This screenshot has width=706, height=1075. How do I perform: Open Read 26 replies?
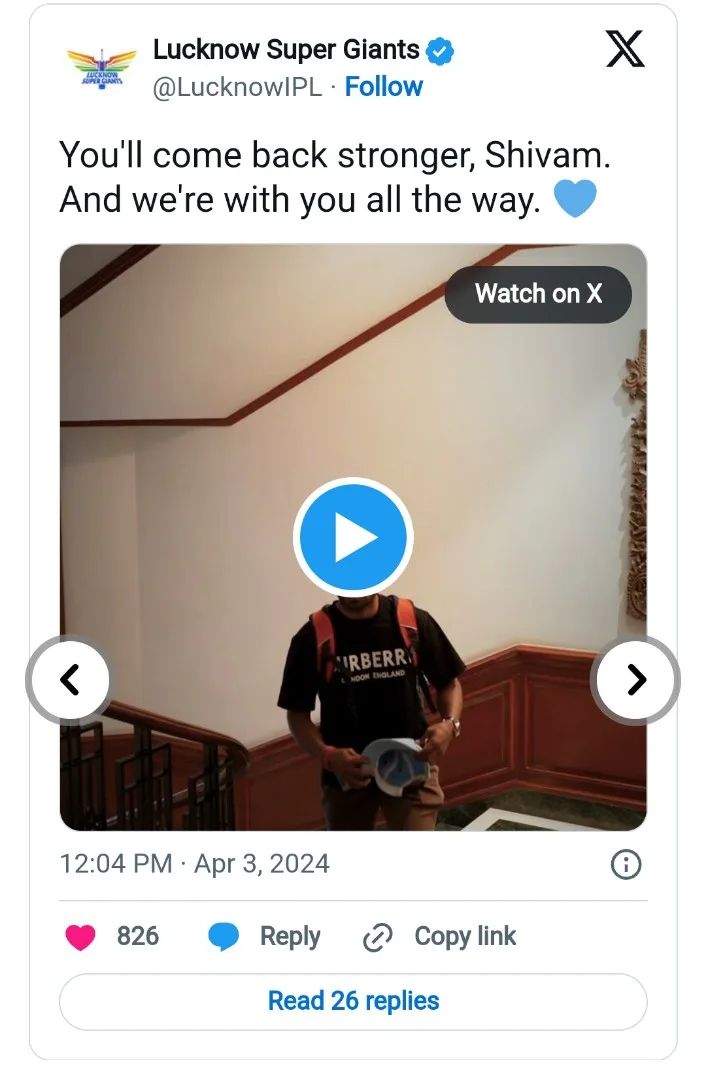pos(353,1001)
